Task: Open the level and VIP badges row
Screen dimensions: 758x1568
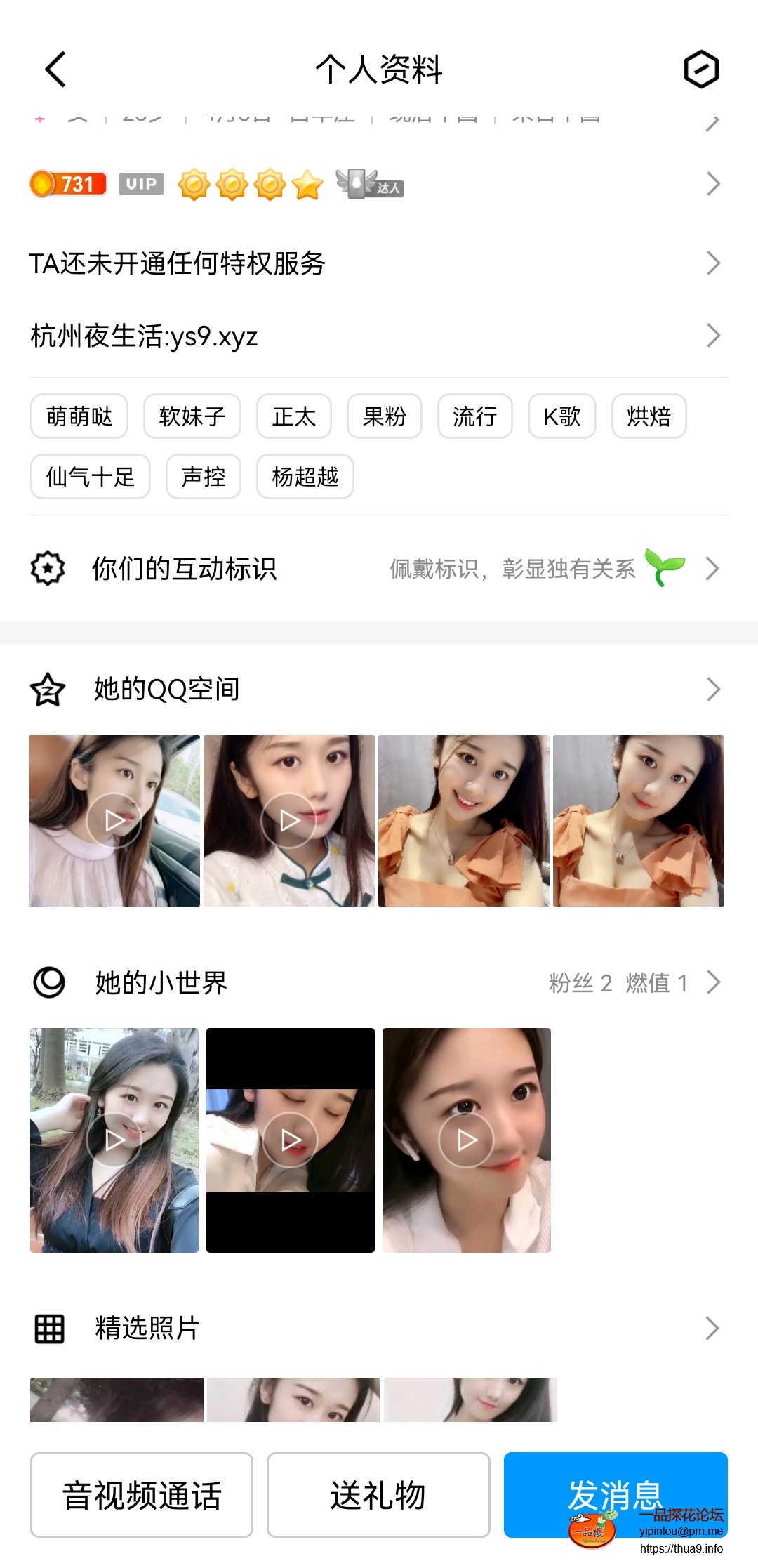Action: pos(378,184)
